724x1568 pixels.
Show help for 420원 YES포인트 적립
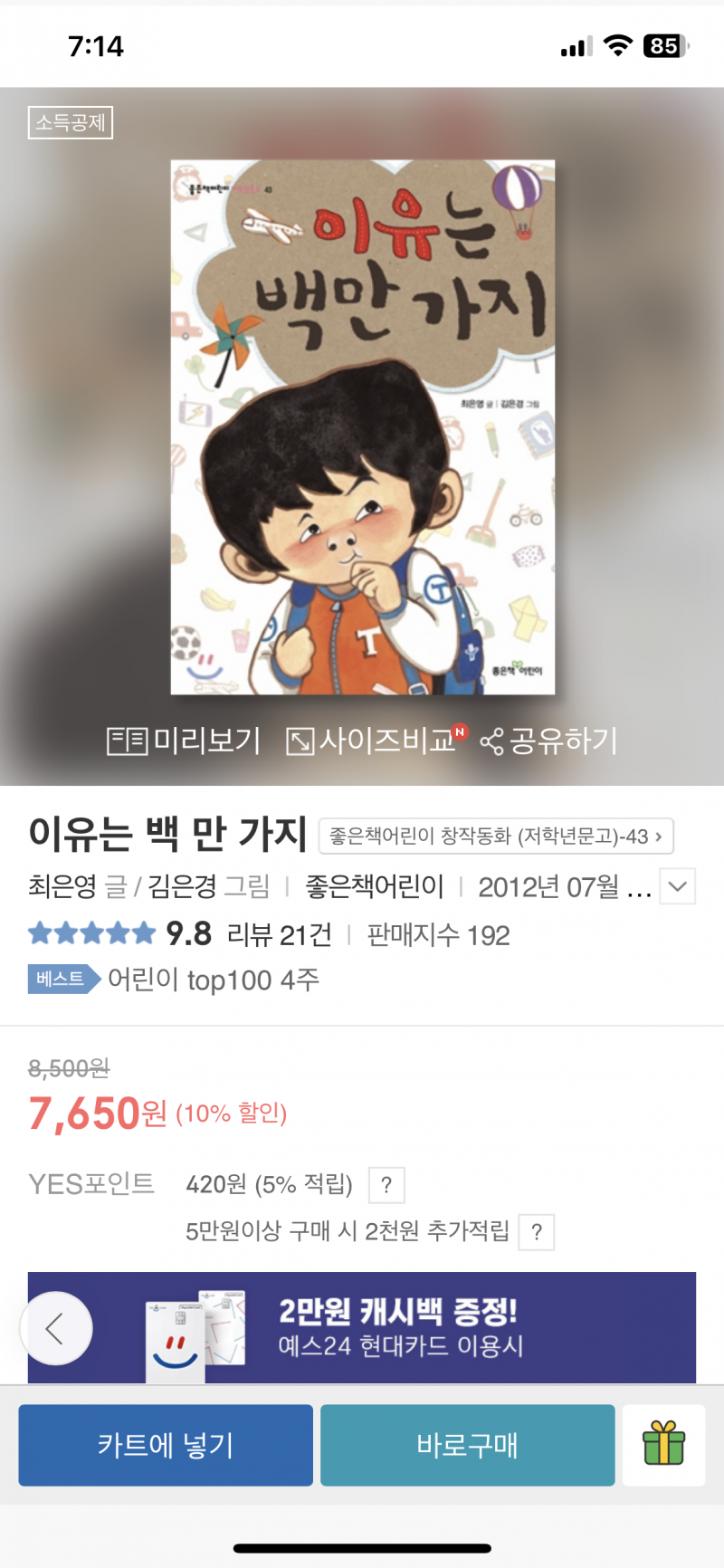(386, 1185)
